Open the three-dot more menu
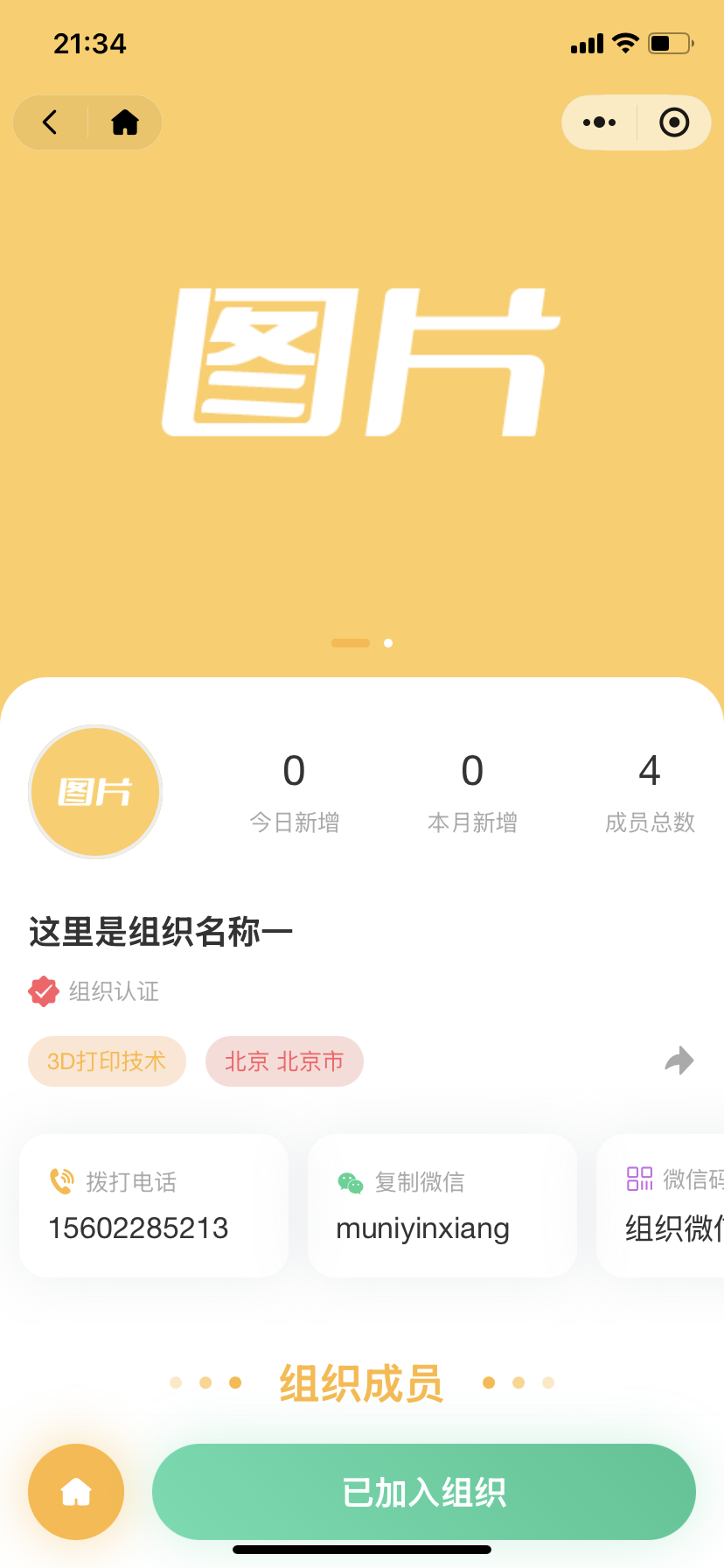The width and height of the screenshot is (724, 1568). click(599, 122)
